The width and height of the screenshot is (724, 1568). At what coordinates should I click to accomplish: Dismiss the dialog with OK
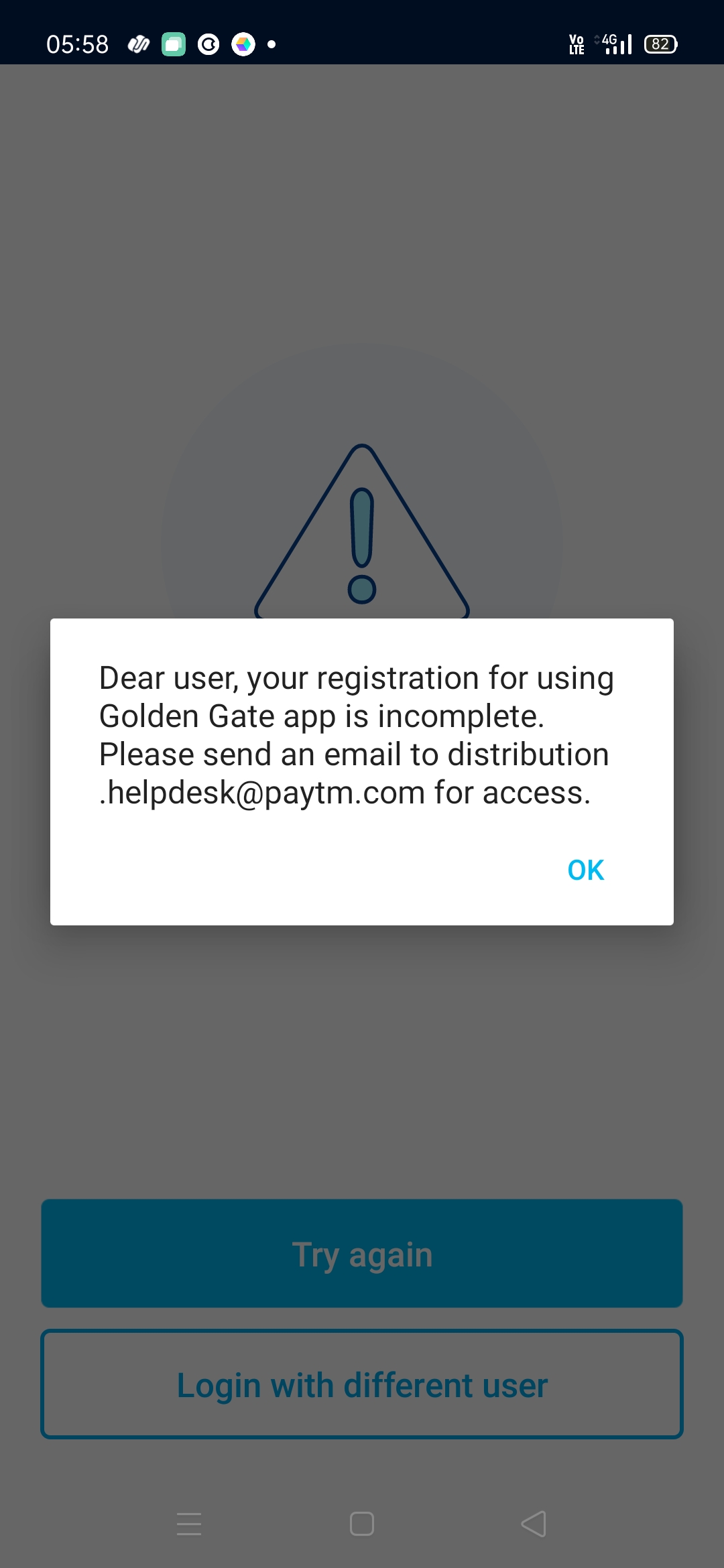pos(585,870)
